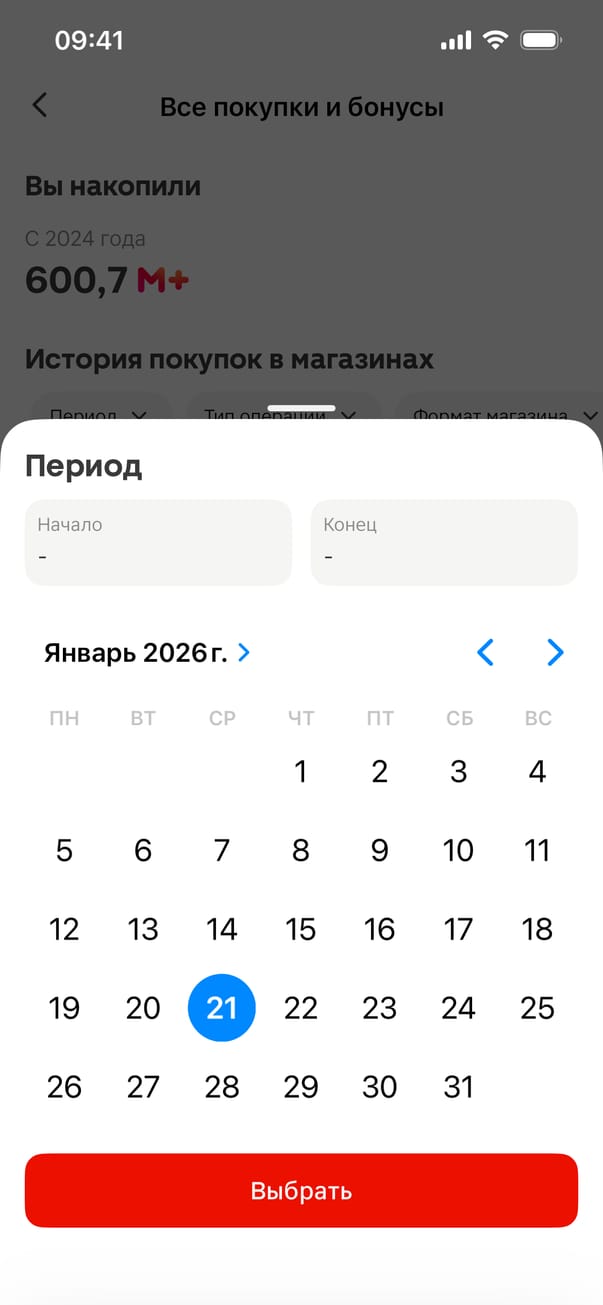Viewport: 603px width, 1305px height.
Task: Pick day 7 in the calendar
Action: pyautogui.click(x=222, y=850)
